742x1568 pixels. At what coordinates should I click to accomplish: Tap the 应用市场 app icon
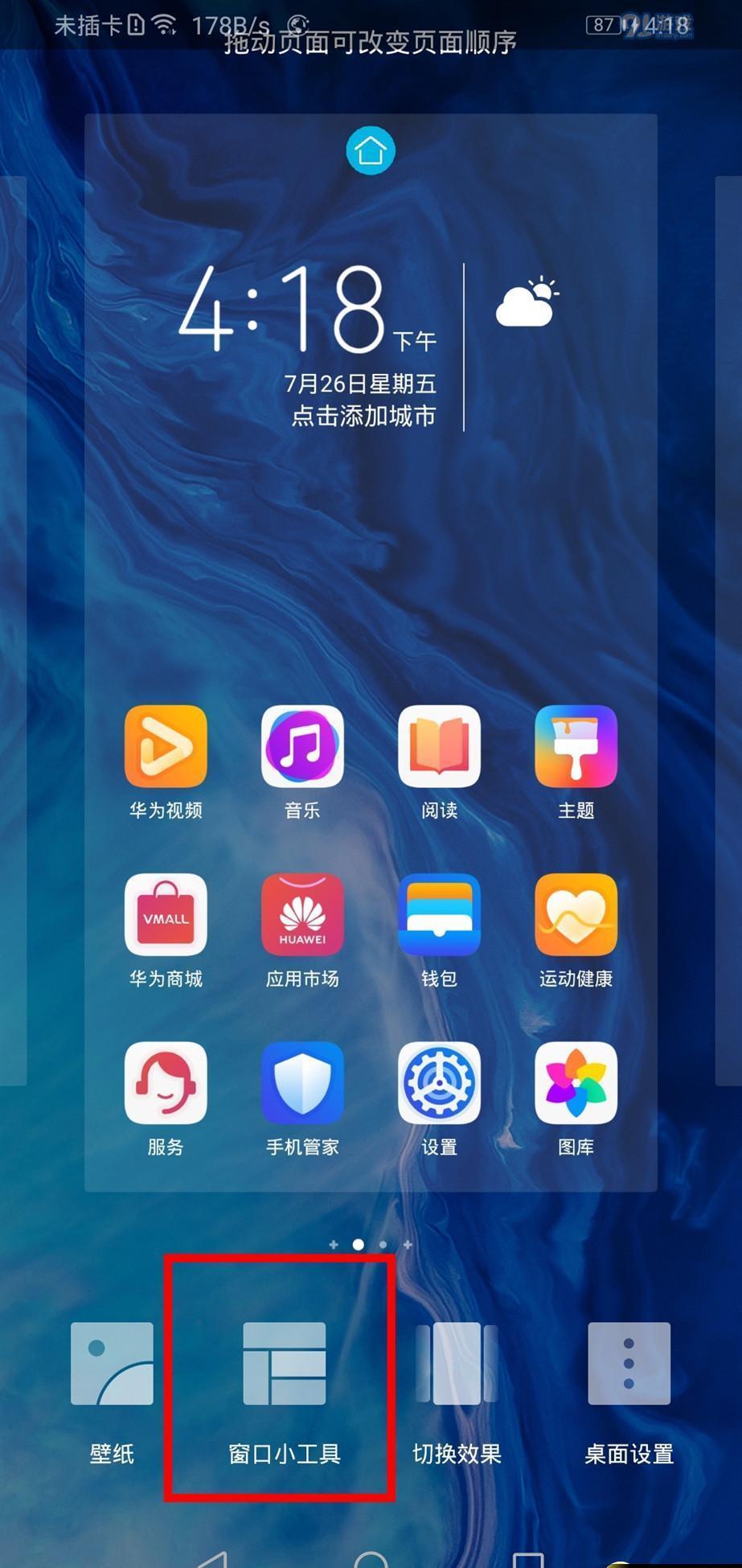pyautogui.click(x=302, y=915)
